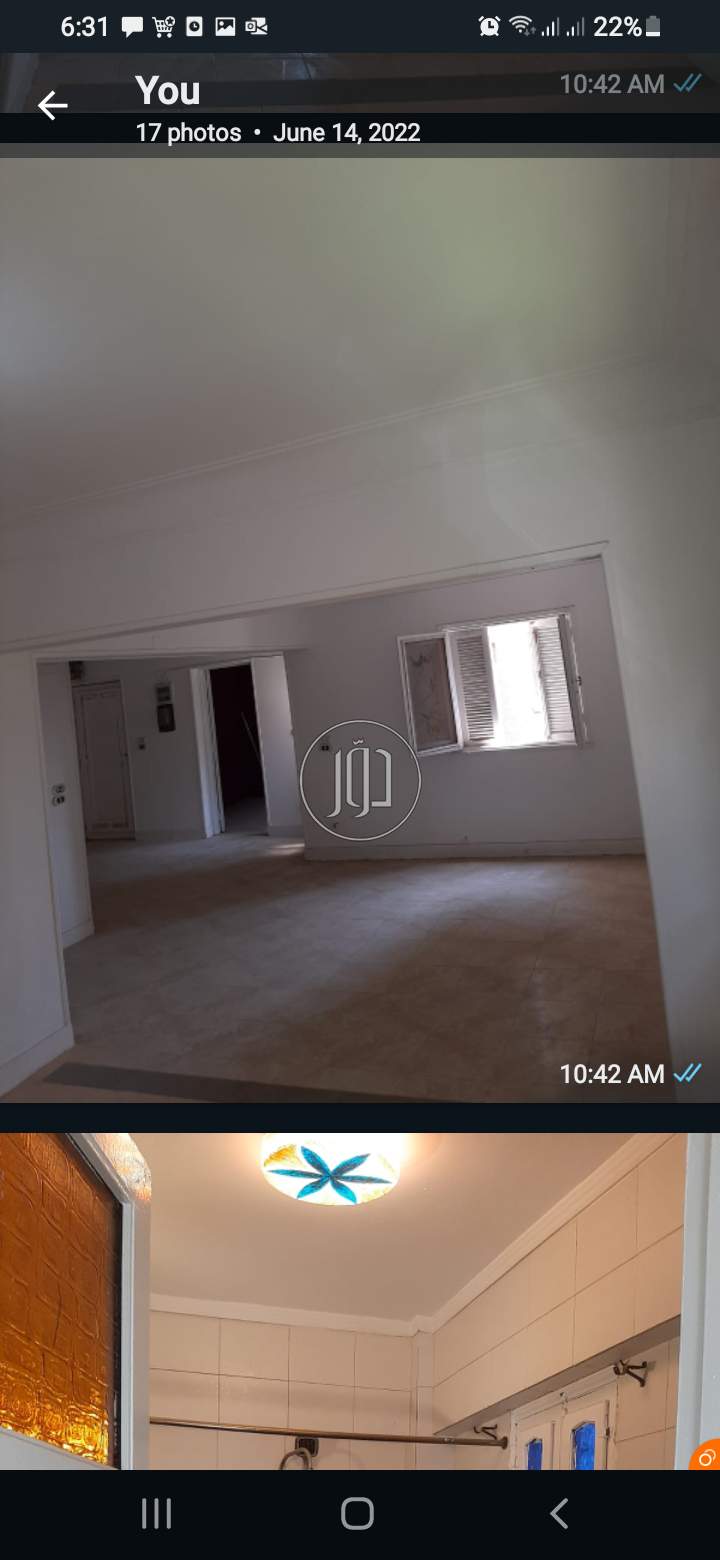Screen dimensions: 720x1560
Task: Open the bathroom ceiling light photo
Action: coord(360,1300)
